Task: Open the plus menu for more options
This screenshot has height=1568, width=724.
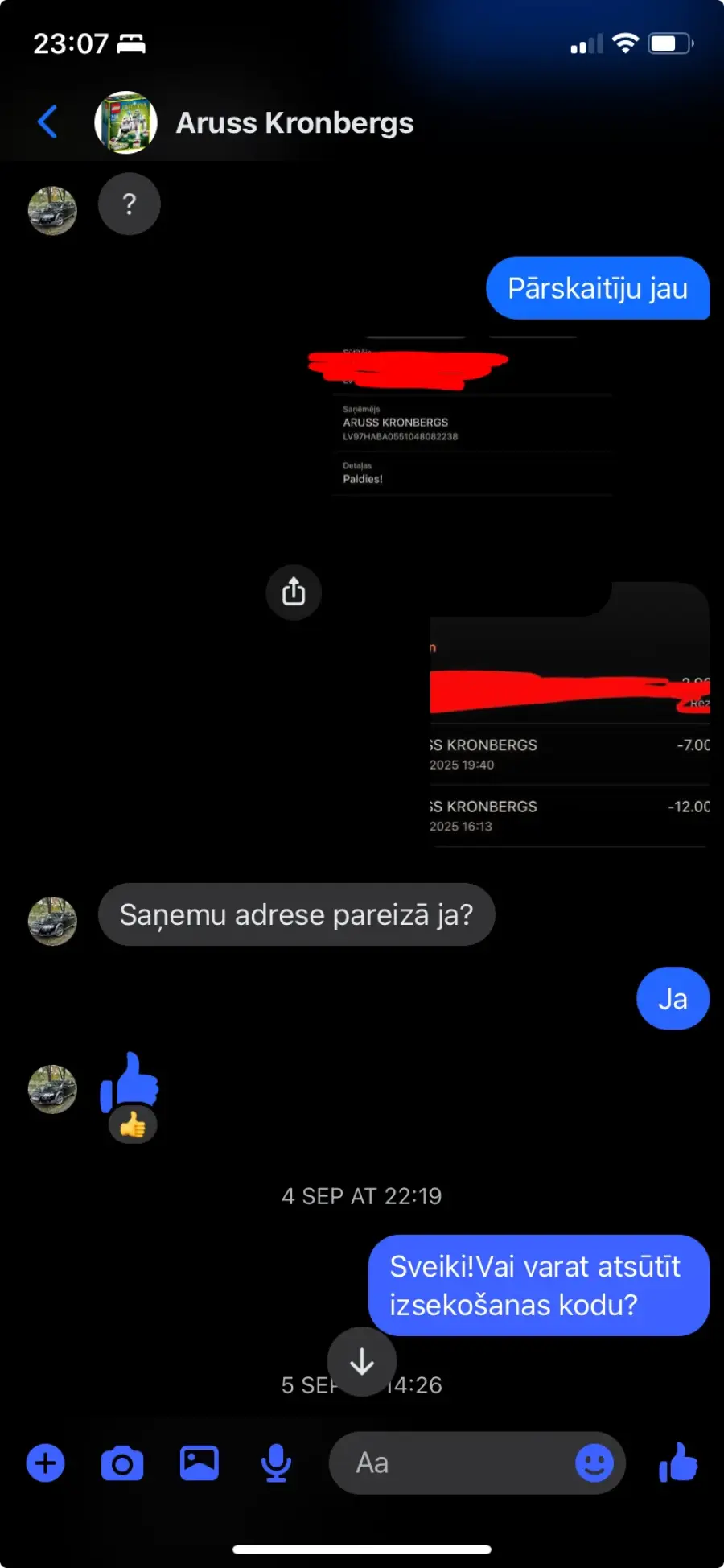Action: (x=46, y=1463)
